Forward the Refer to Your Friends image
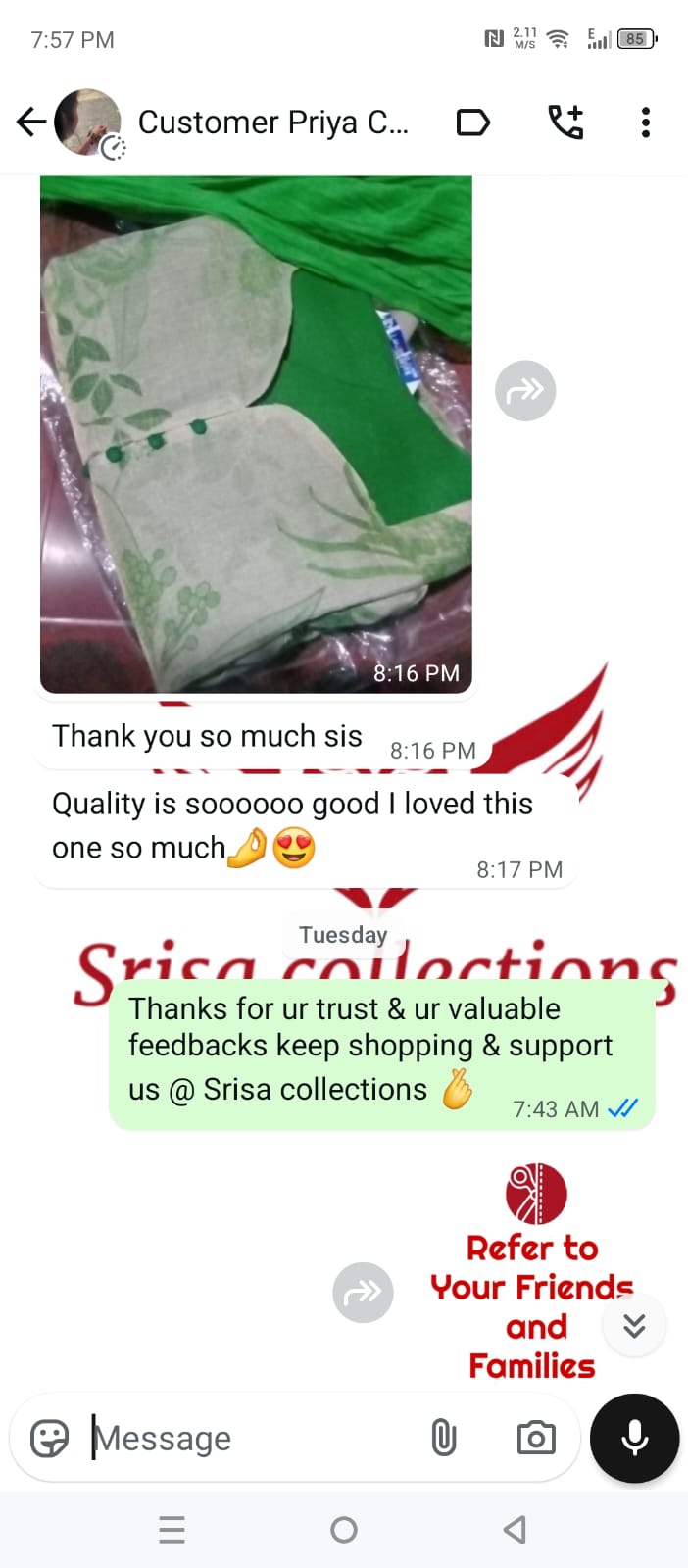The width and height of the screenshot is (688, 1568). [x=363, y=1292]
